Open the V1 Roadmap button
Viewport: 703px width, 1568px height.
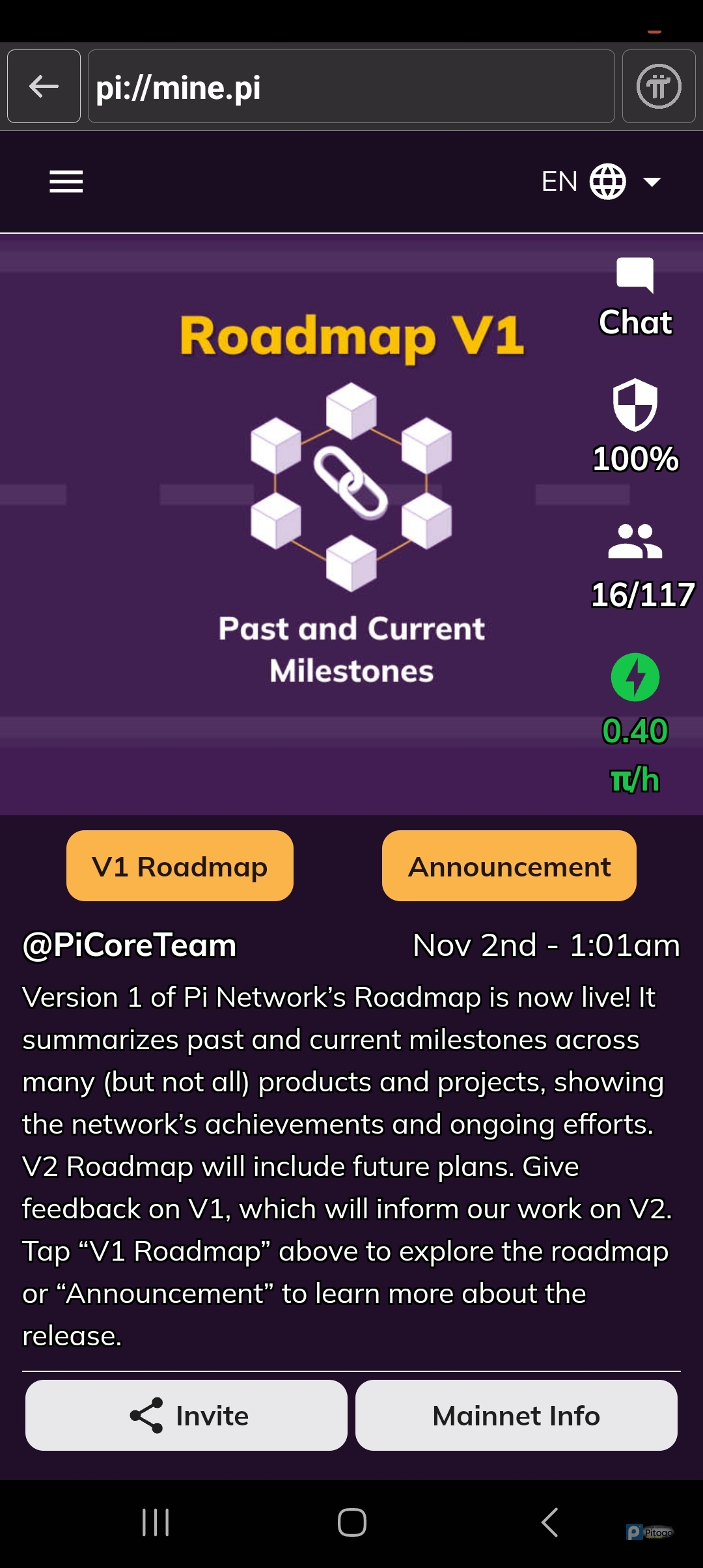pos(180,866)
